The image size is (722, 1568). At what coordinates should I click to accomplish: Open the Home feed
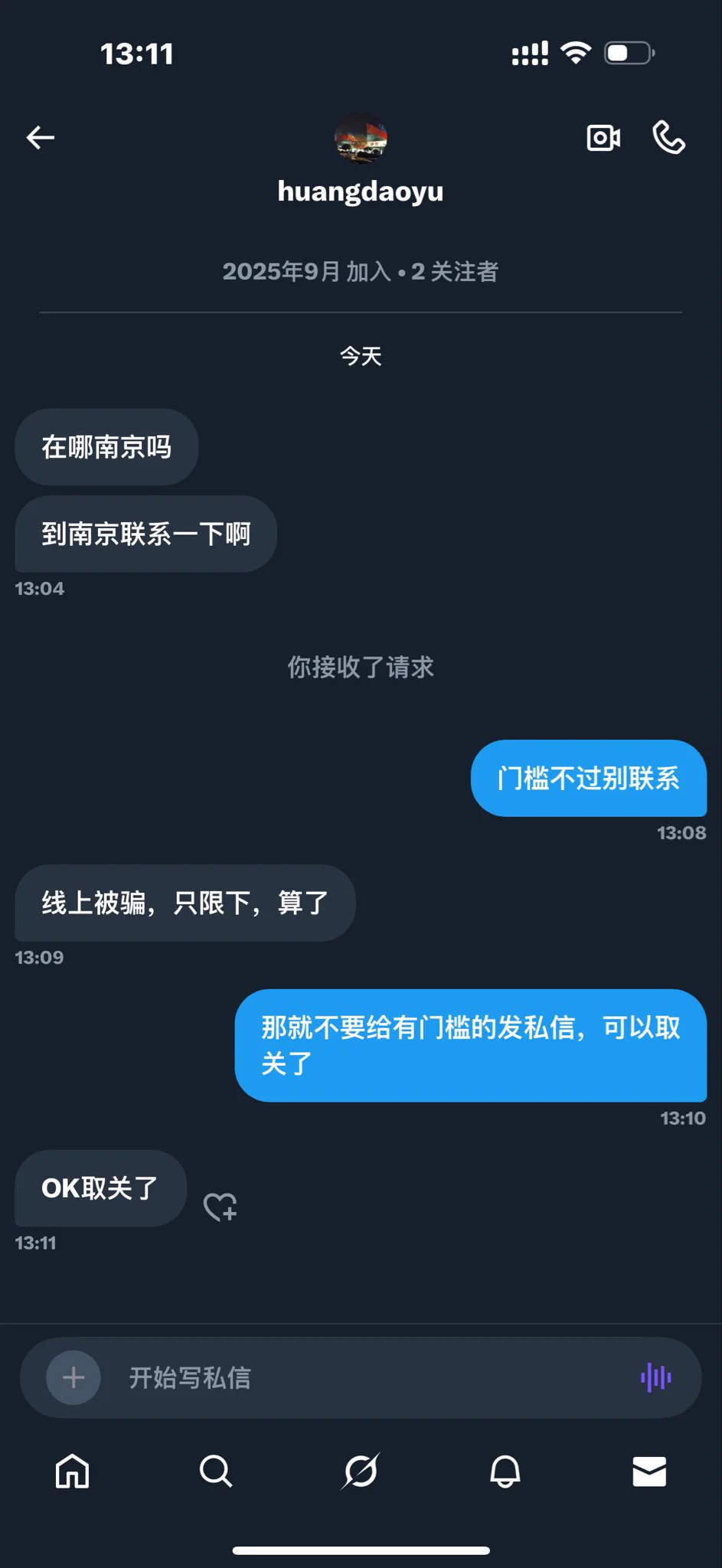(x=72, y=1472)
